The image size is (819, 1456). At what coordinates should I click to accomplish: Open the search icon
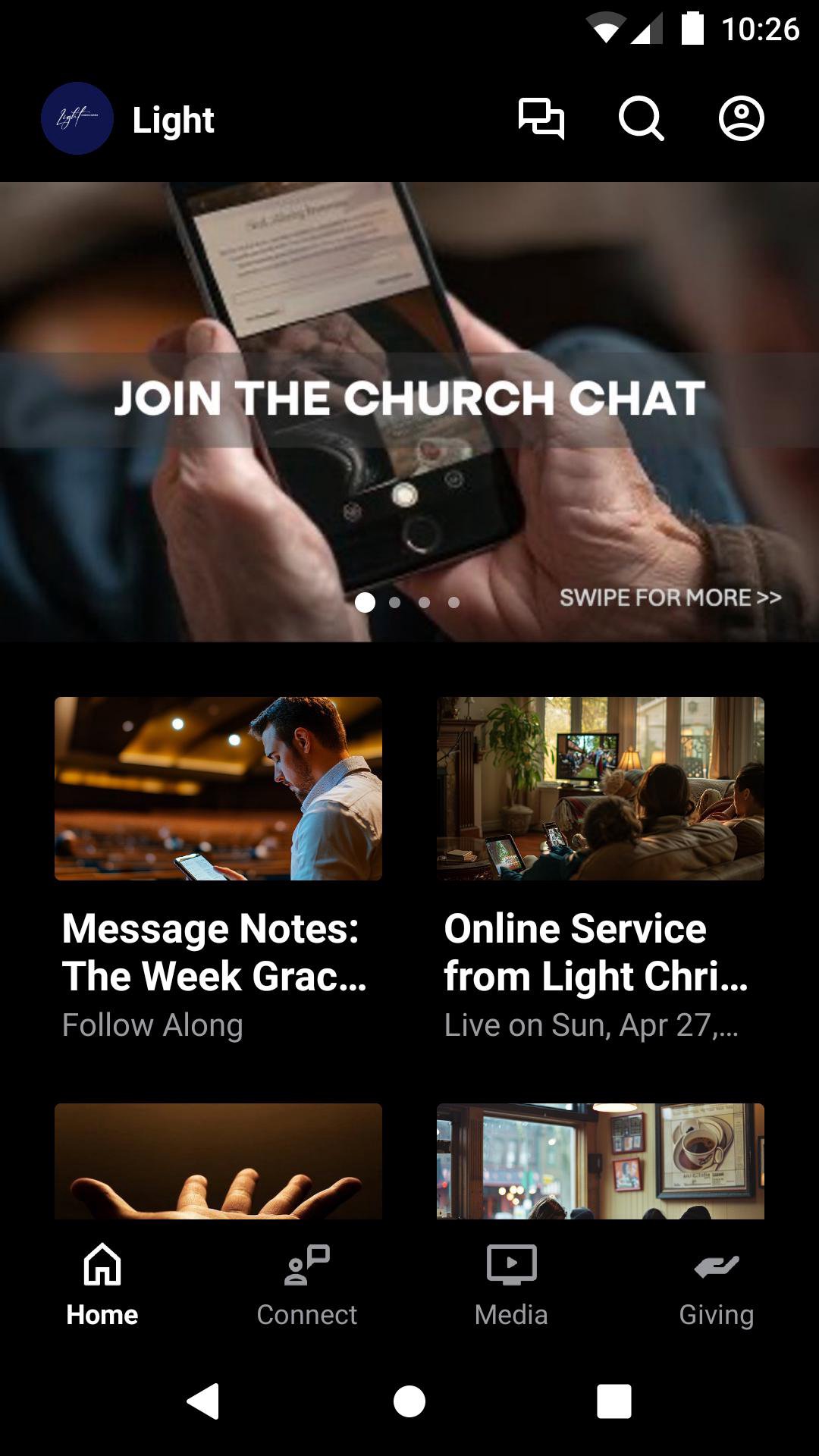pyautogui.click(x=641, y=119)
